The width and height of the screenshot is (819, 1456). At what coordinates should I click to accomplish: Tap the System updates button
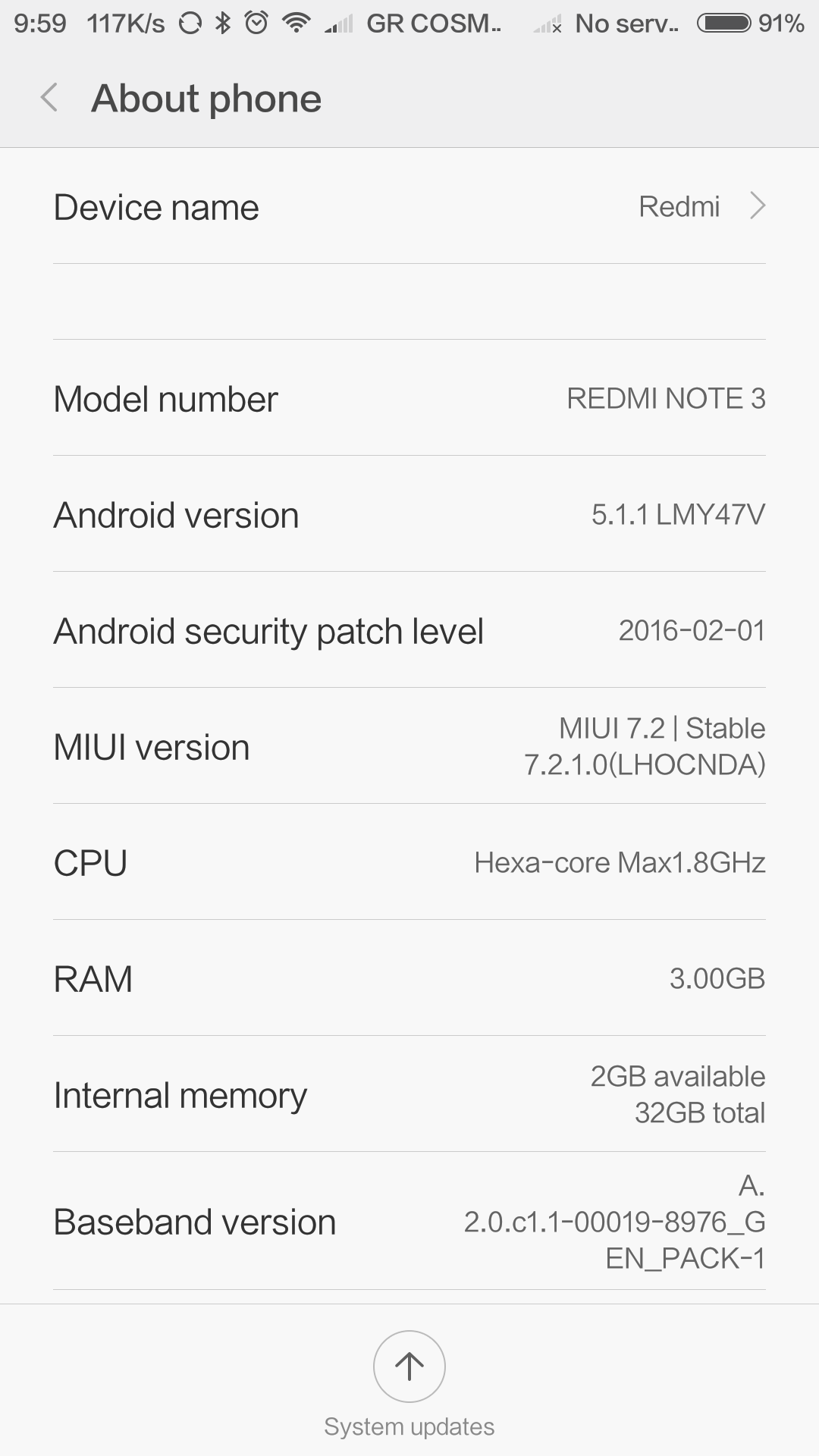tap(409, 1367)
